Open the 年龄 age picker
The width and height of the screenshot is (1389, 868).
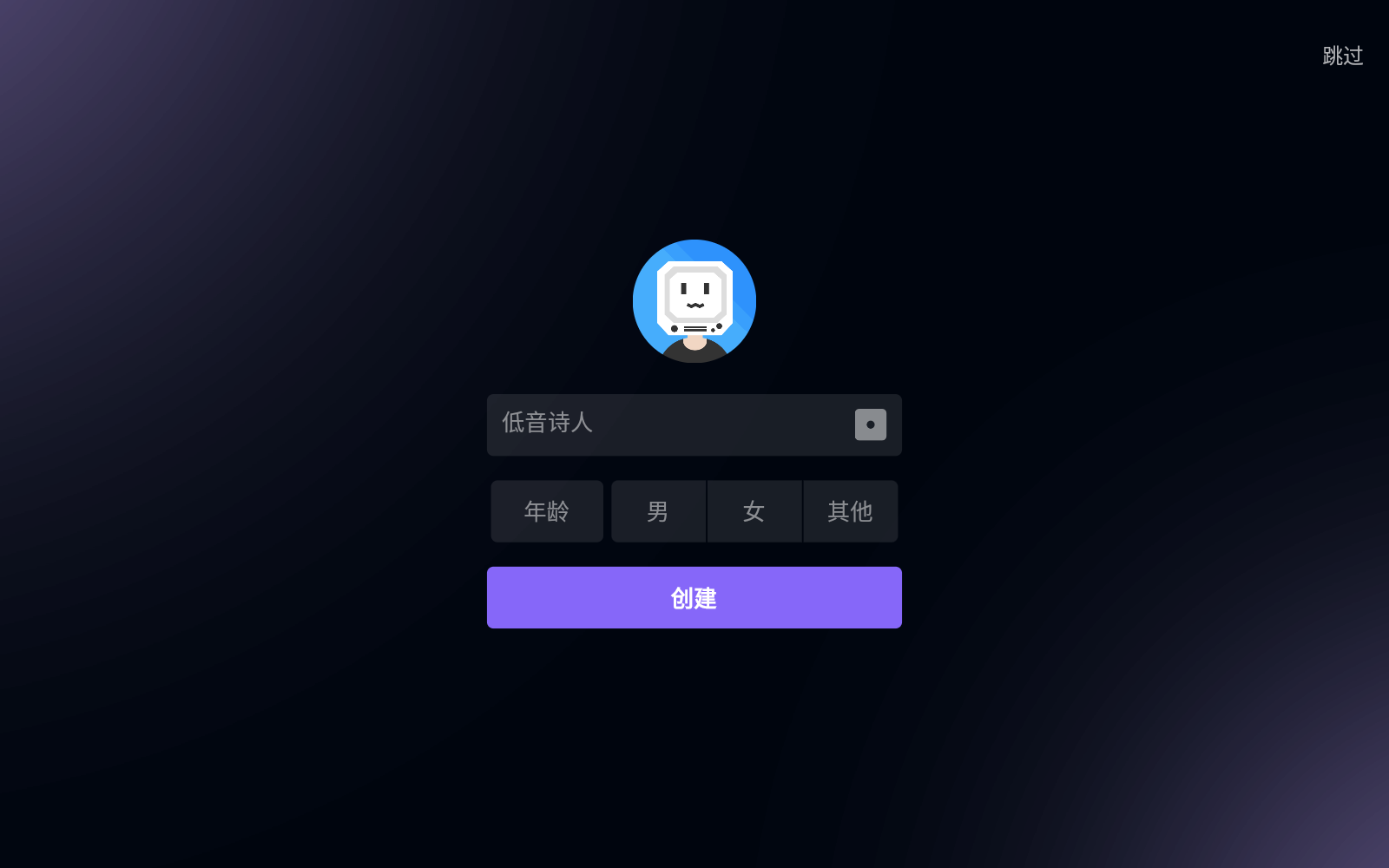pos(547,511)
